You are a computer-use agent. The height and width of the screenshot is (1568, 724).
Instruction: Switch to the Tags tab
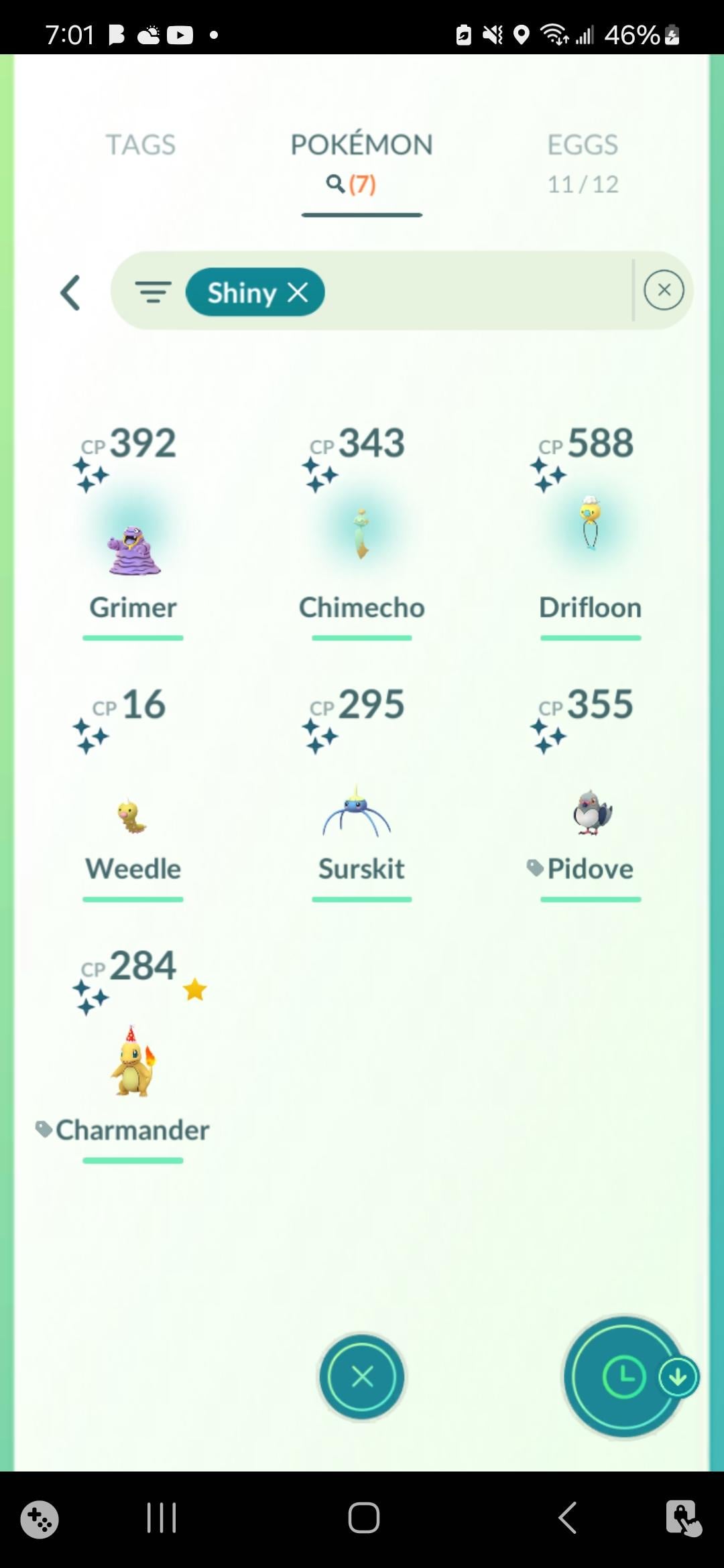click(140, 145)
